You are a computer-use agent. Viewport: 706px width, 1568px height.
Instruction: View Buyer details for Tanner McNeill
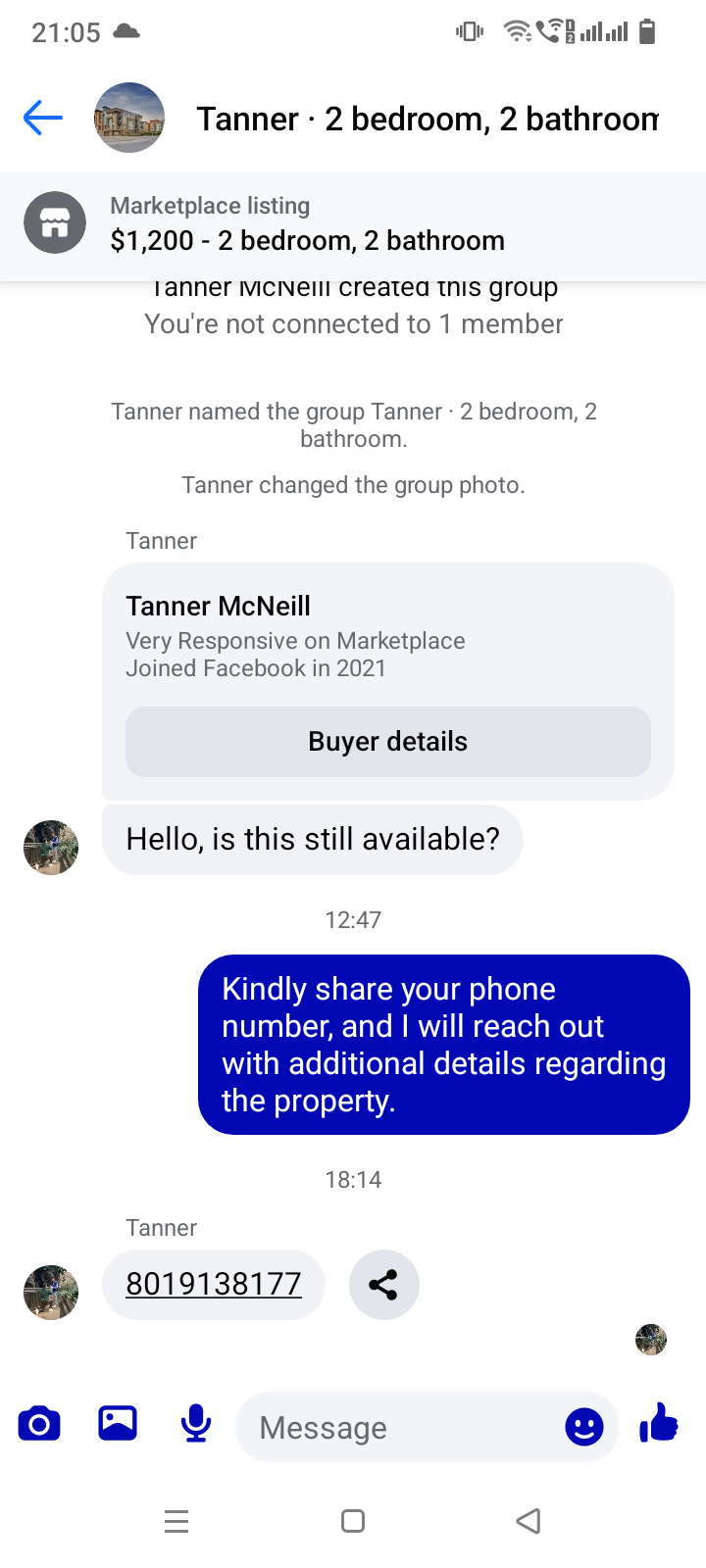(x=388, y=742)
